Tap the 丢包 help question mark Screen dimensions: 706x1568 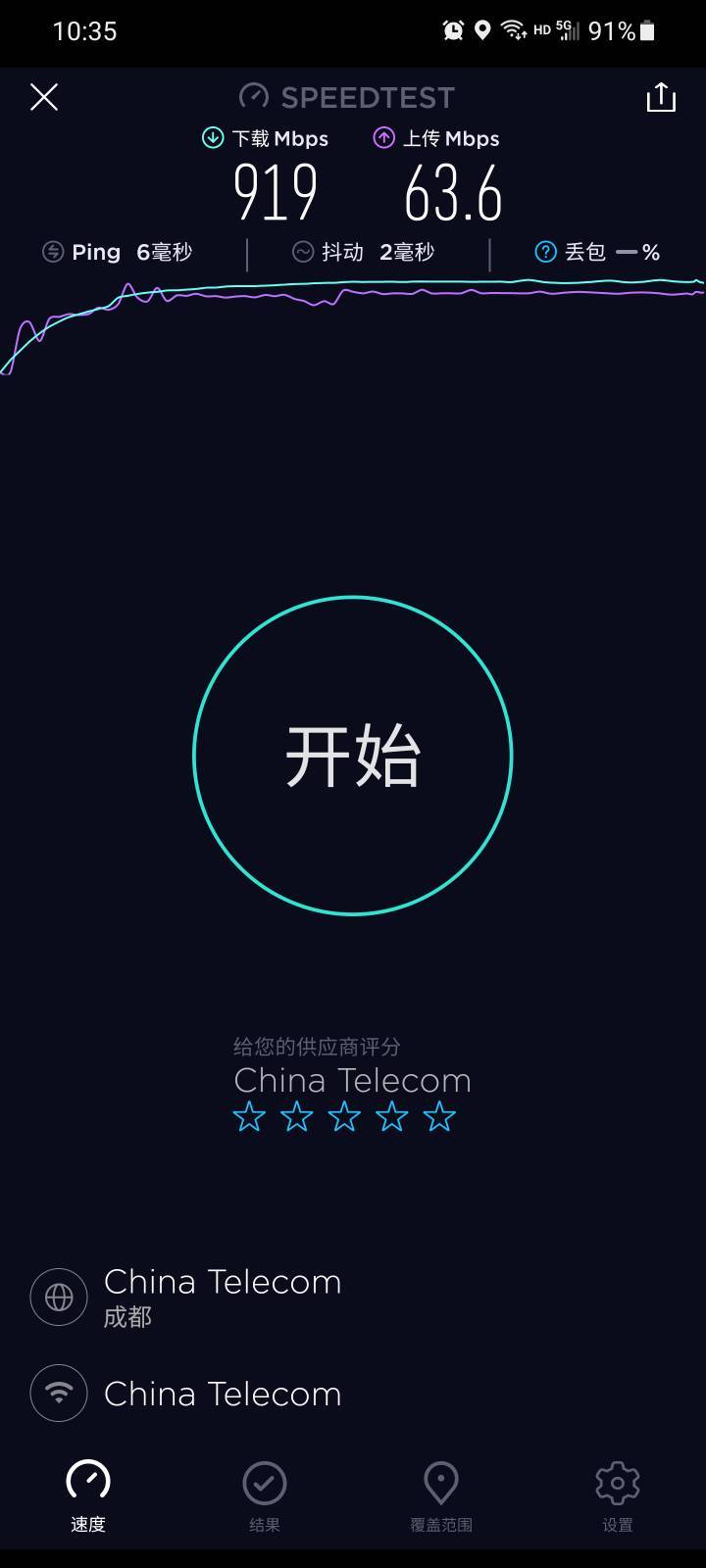pyautogui.click(x=545, y=252)
